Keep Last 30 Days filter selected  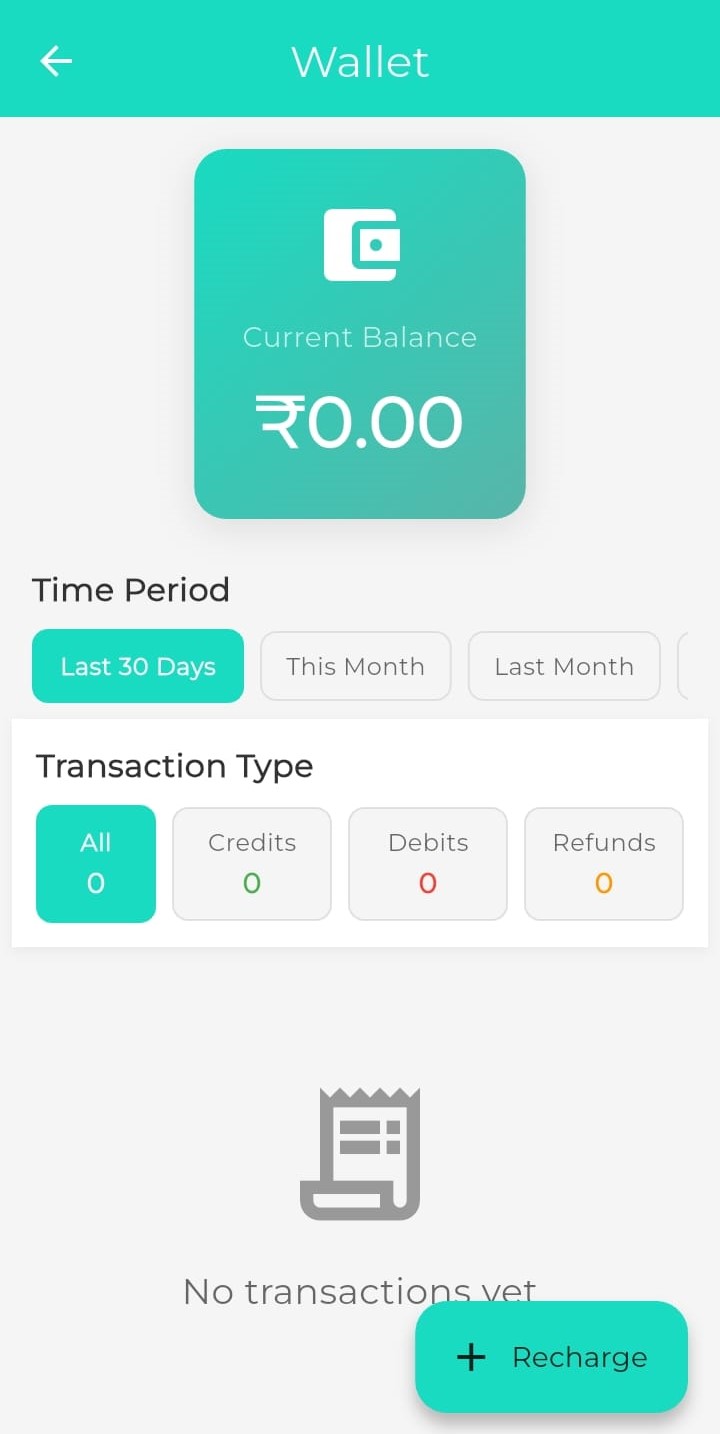tap(137, 666)
